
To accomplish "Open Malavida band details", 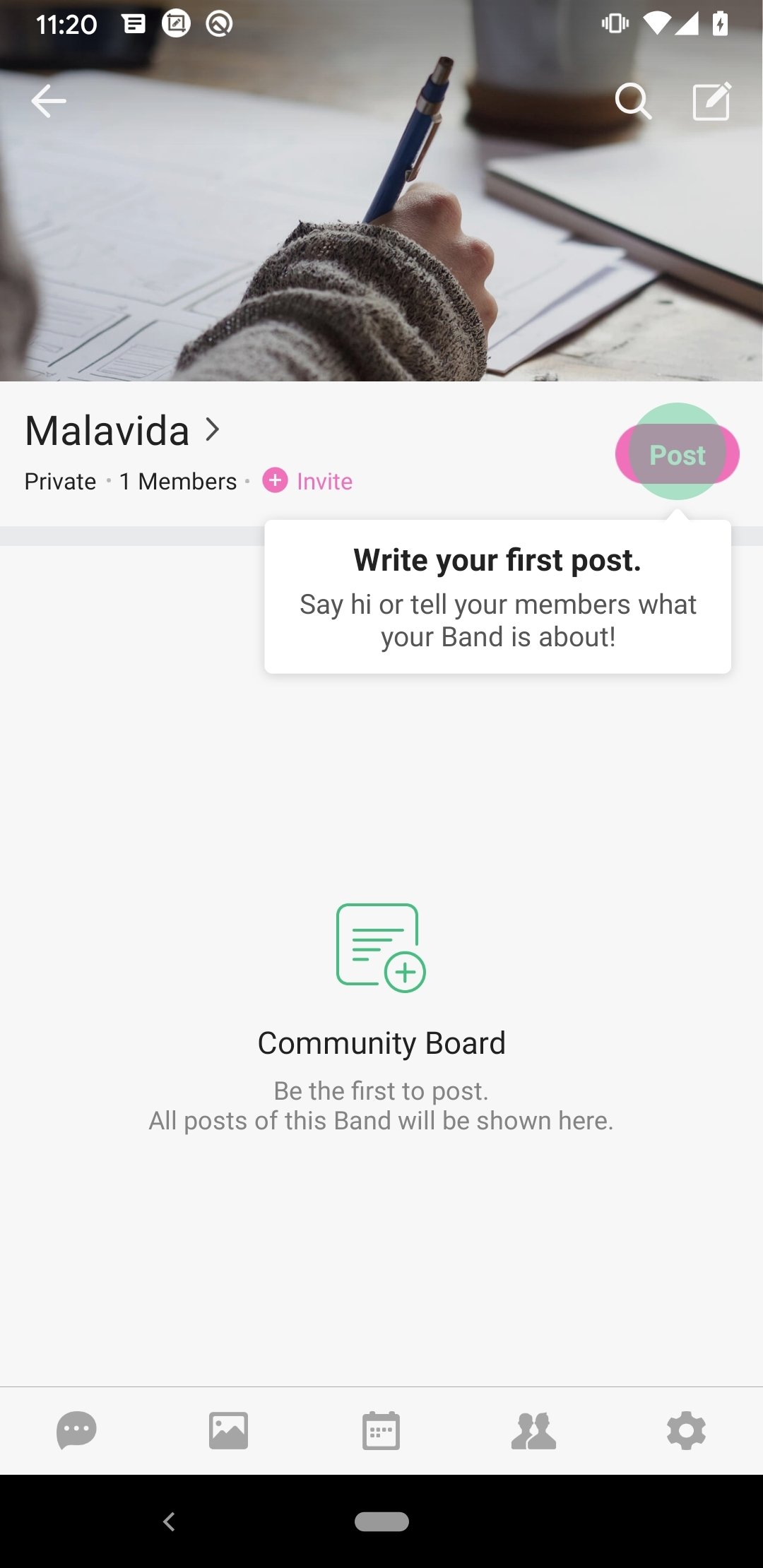I will [x=122, y=430].
